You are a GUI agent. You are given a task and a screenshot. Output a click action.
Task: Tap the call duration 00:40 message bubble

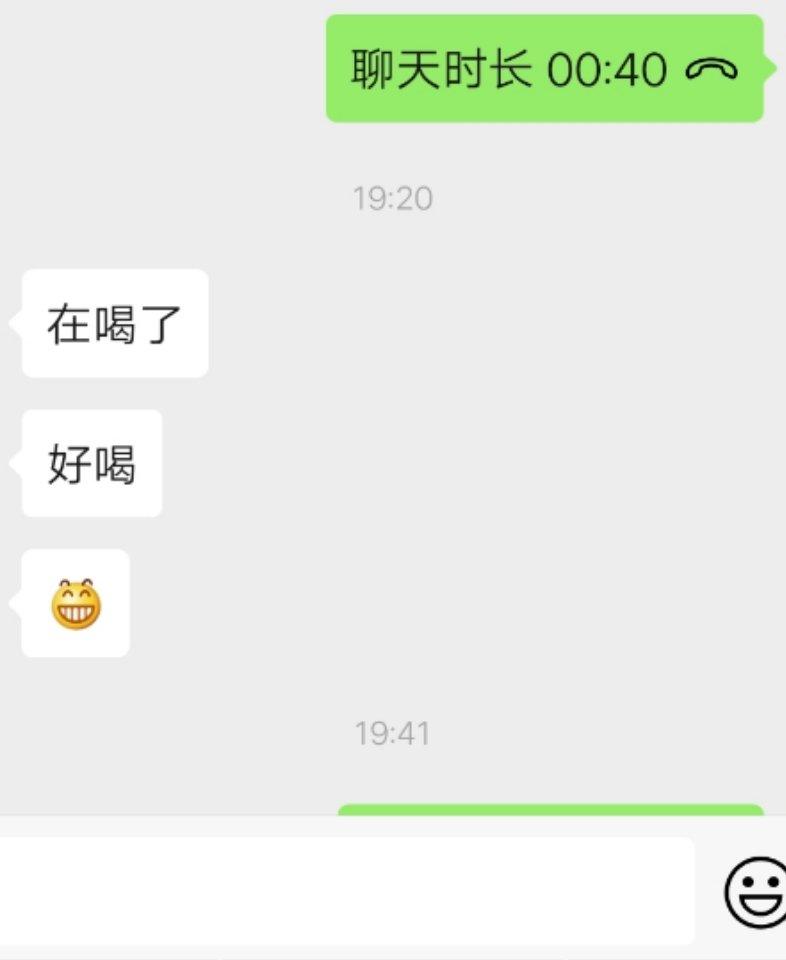point(545,69)
